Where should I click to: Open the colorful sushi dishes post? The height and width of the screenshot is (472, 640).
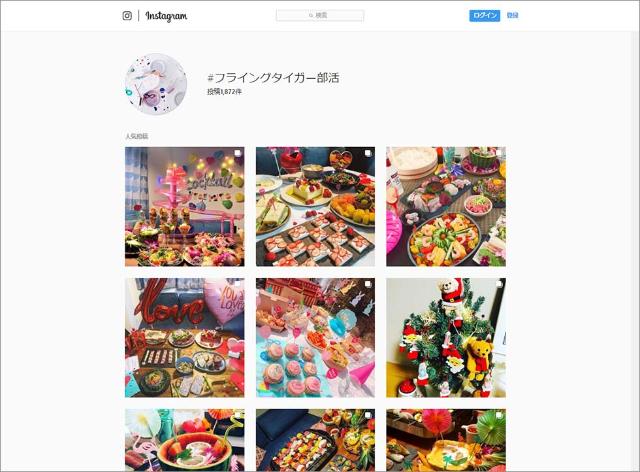(x=446, y=206)
